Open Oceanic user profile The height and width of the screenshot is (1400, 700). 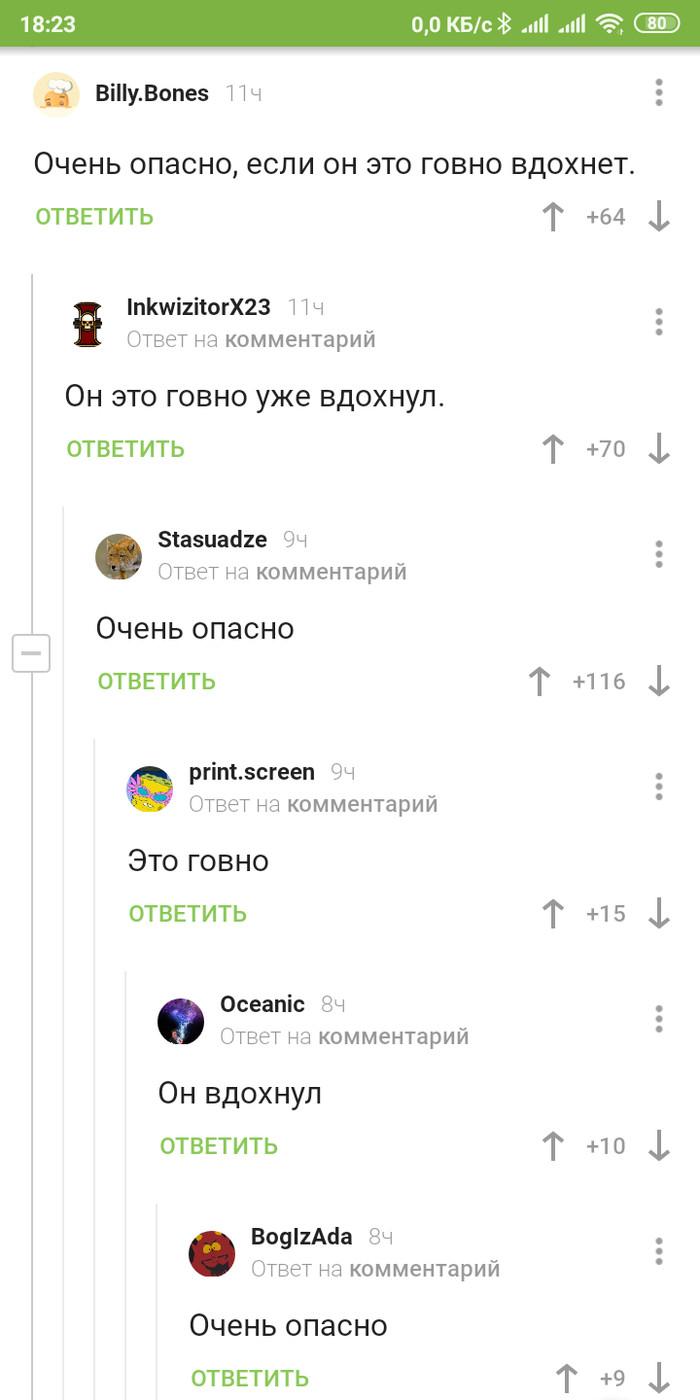(262, 1004)
